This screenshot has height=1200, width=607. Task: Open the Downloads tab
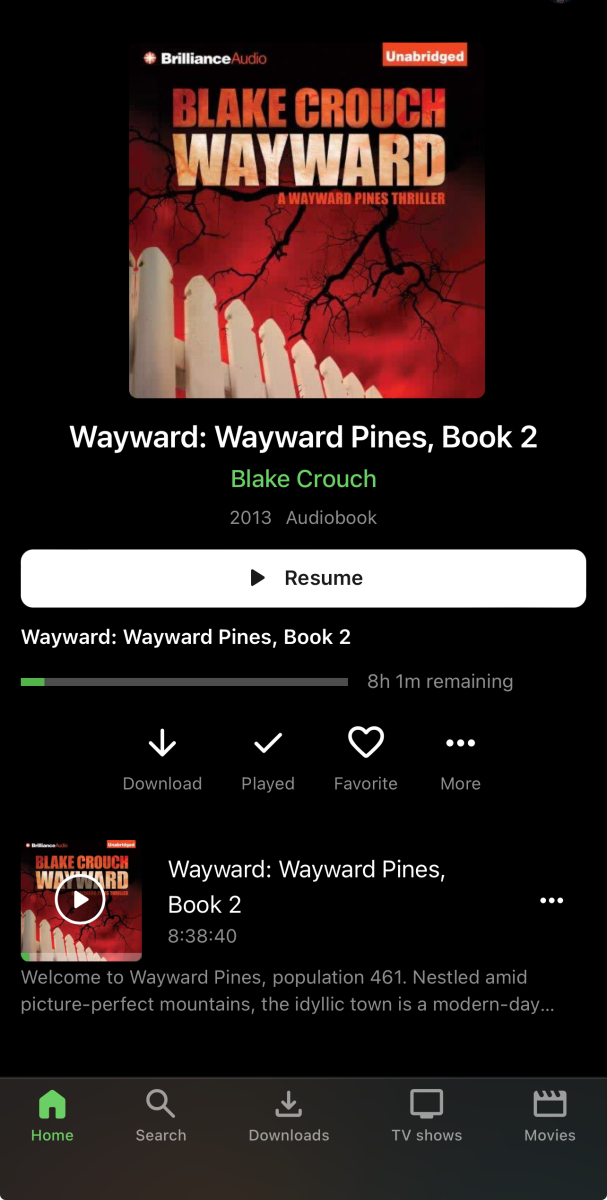(289, 1115)
